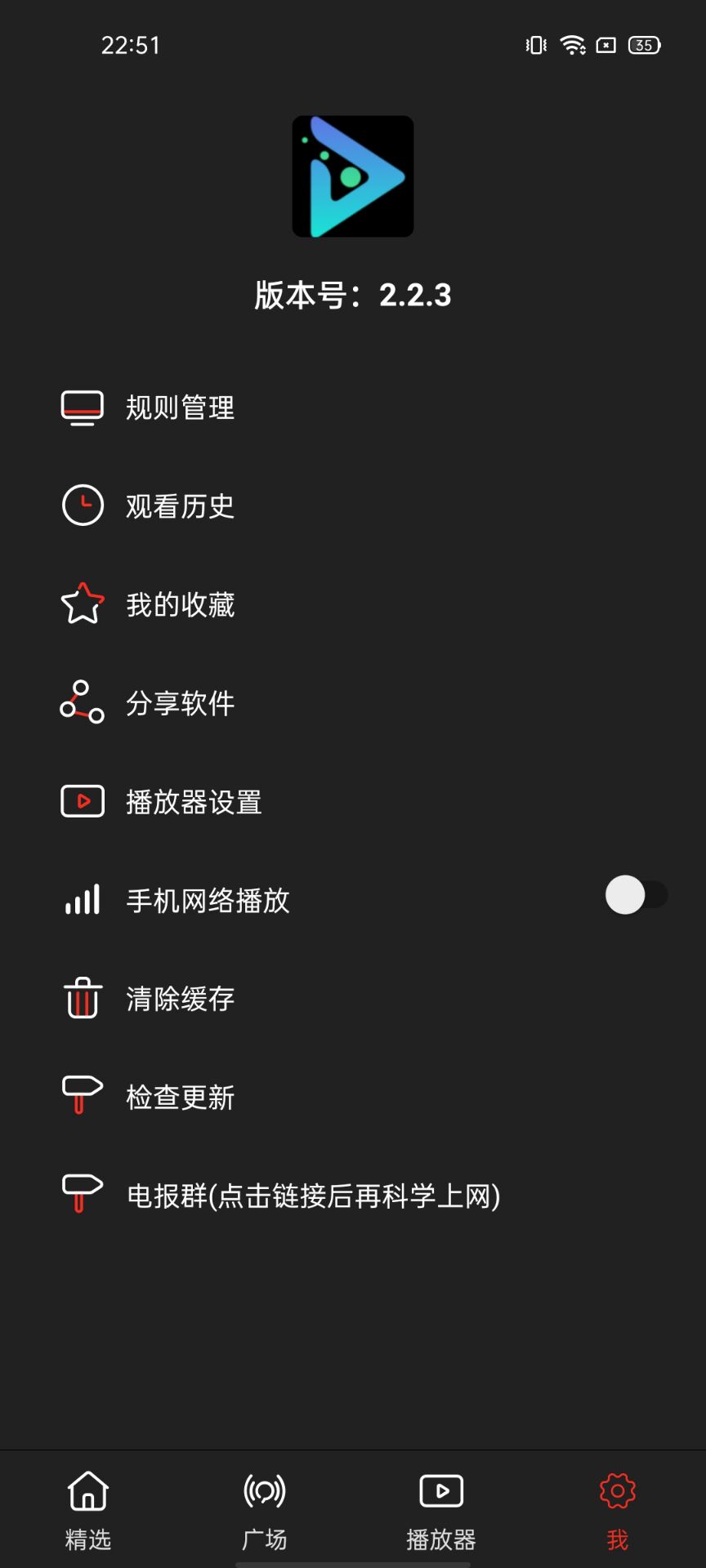Image resolution: width=706 pixels, height=1568 pixels.
Task: Open 观看历史 watch history
Action: pos(353,506)
